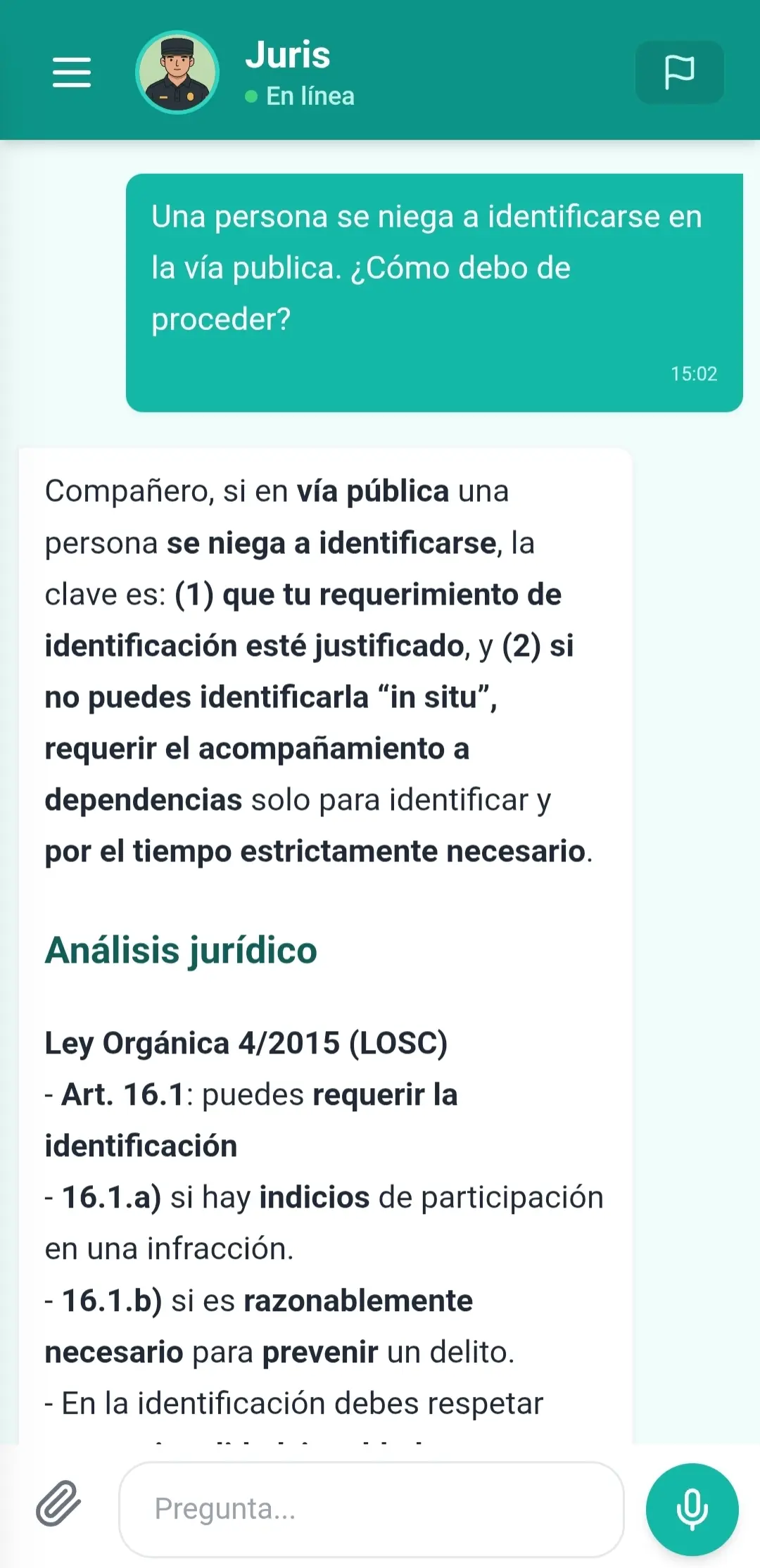
Task: Click the 'Pregunta...' input field
Action: tap(372, 1508)
